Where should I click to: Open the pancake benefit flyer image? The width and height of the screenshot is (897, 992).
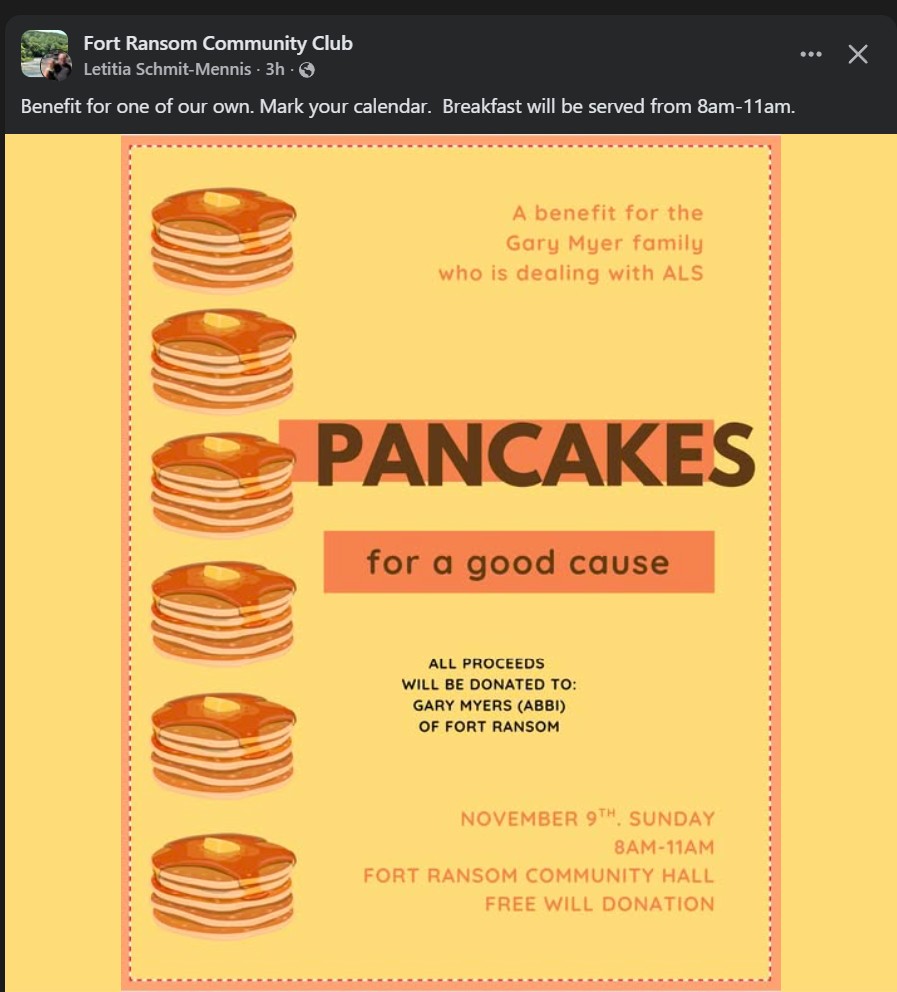450,560
